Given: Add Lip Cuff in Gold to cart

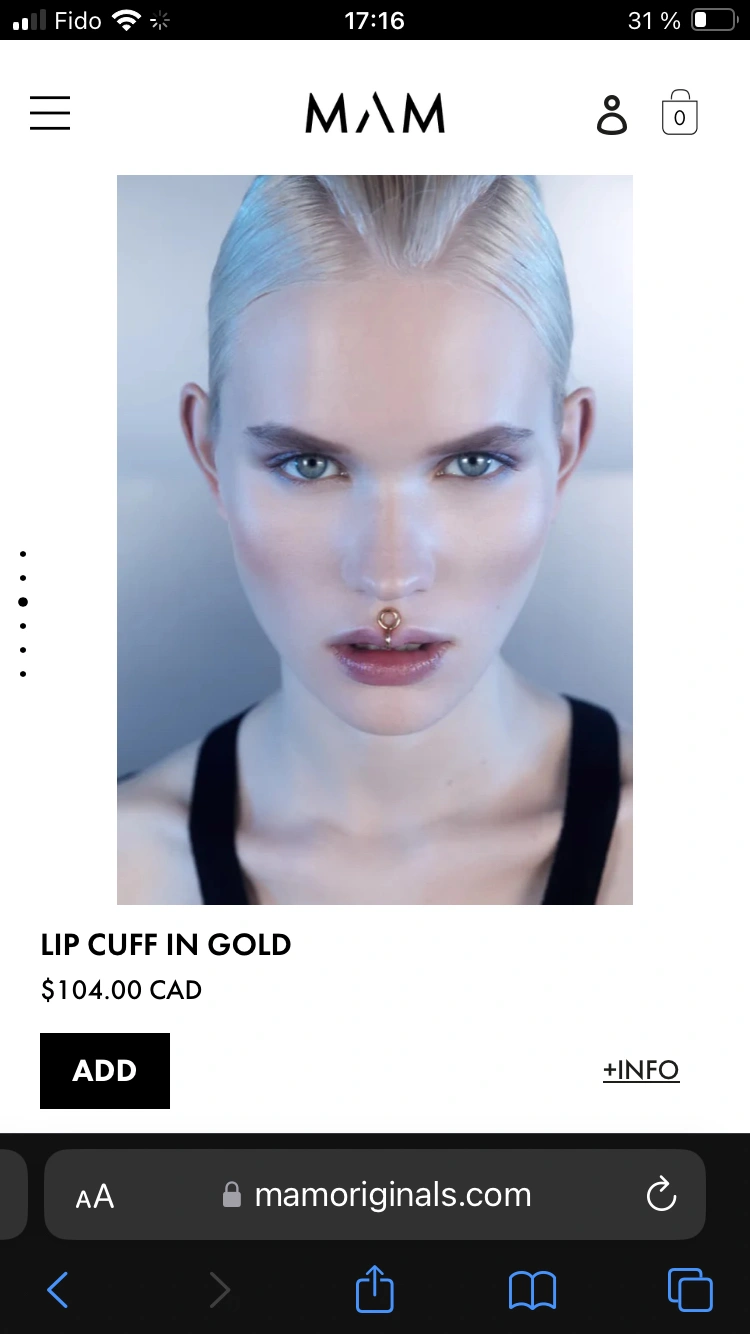Looking at the screenshot, I should point(105,1070).
